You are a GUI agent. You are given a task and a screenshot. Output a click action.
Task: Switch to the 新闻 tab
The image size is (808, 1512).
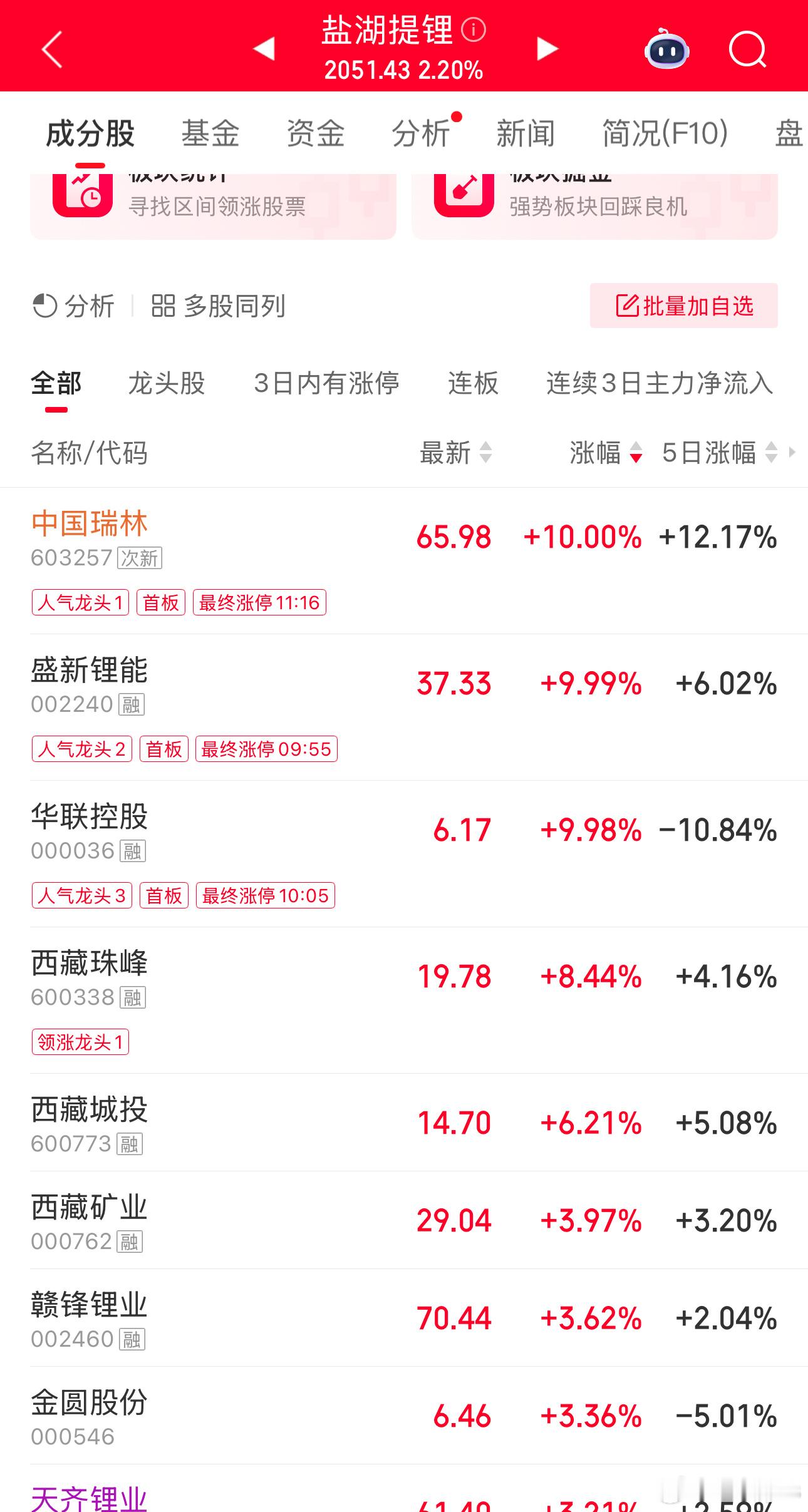pyautogui.click(x=525, y=133)
